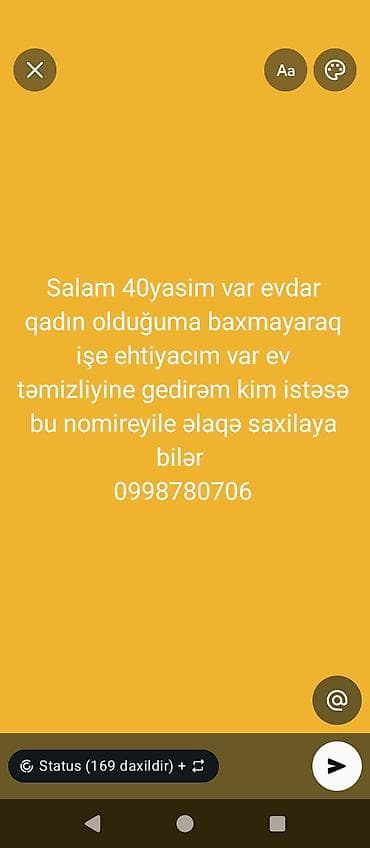Tap the mention @ button
The width and height of the screenshot is (370, 848).
point(336,700)
